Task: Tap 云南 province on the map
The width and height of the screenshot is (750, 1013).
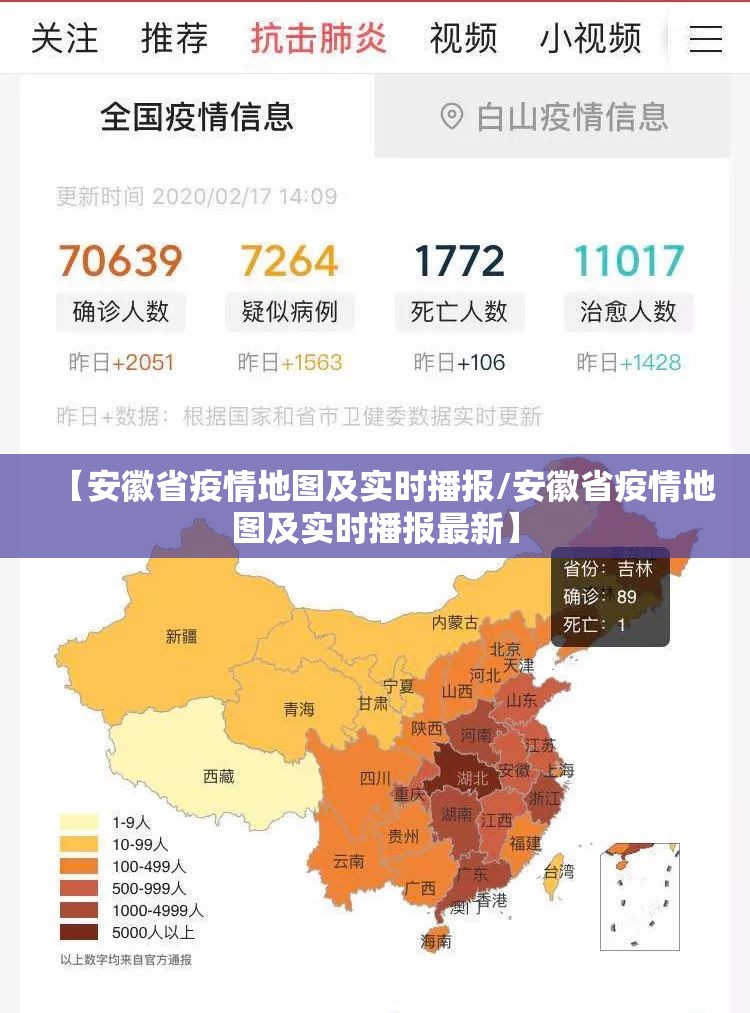Action: pyautogui.click(x=349, y=860)
